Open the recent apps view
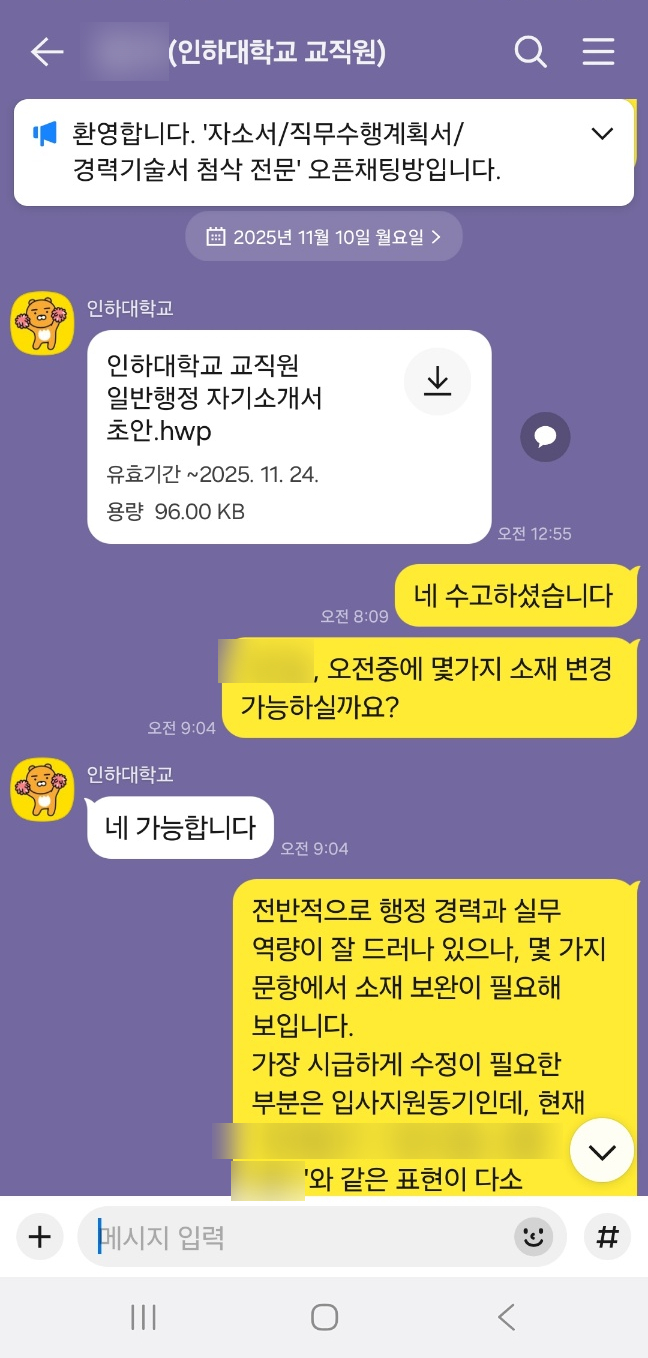 click(143, 1317)
